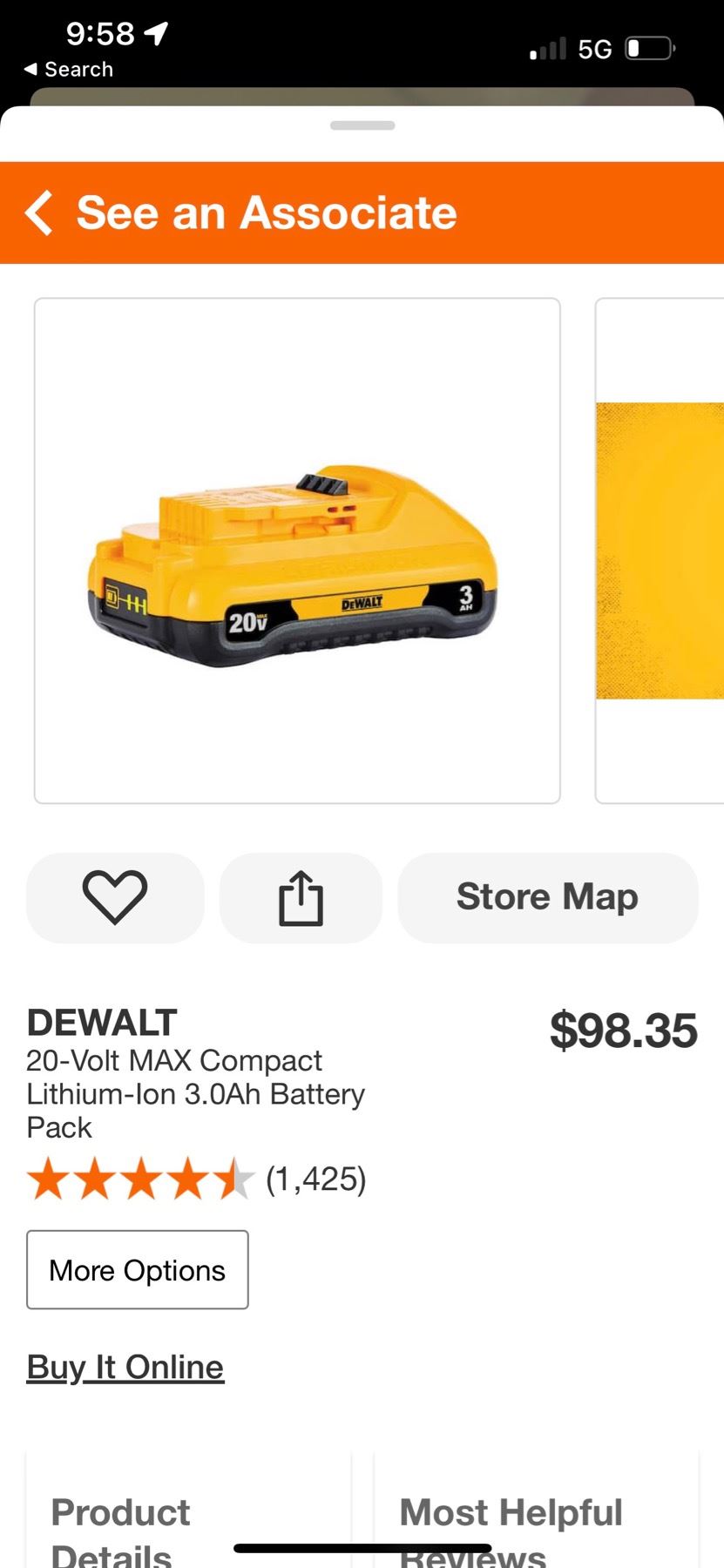Screen dimensions: 724x1568
Task: Tap the More Options button
Action: coord(138,1269)
